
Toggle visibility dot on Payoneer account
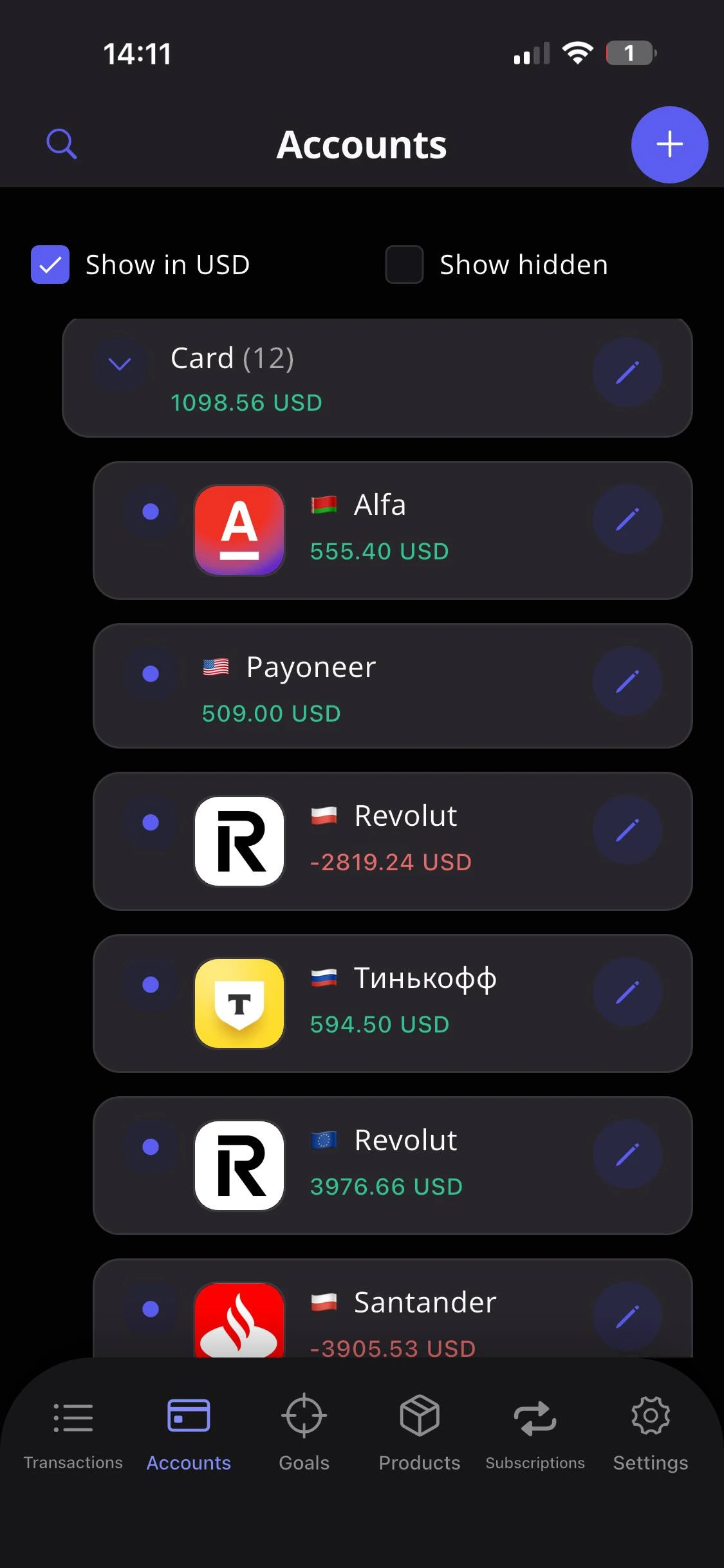coord(151,673)
